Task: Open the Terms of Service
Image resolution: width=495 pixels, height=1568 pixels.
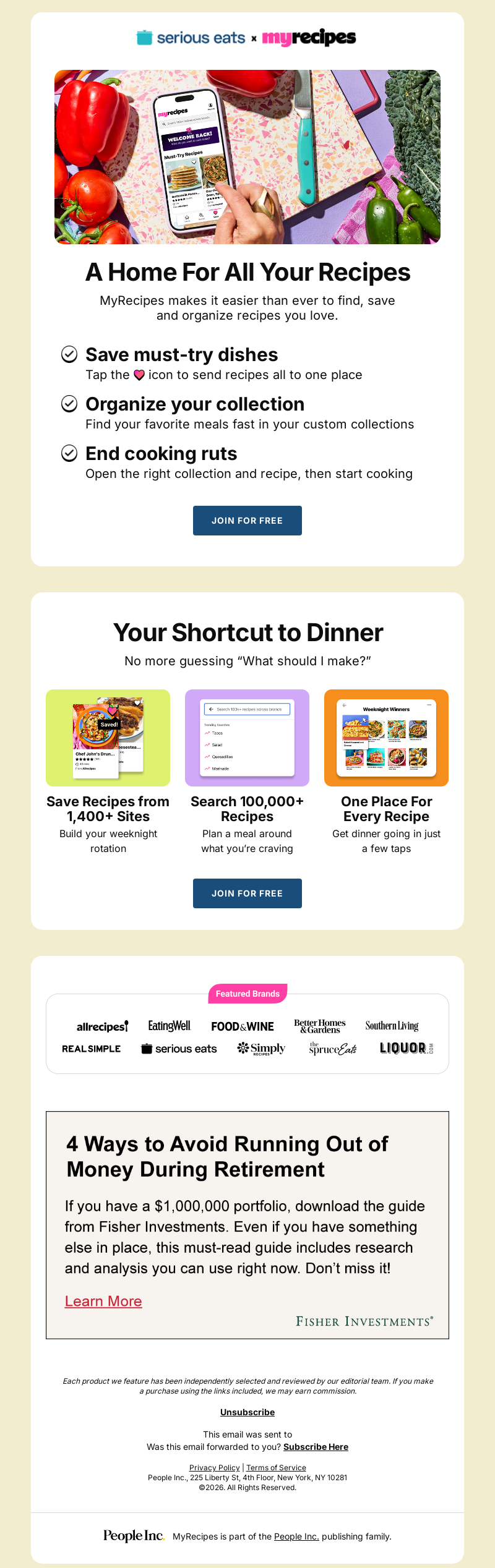Action: tap(276, 1467)
